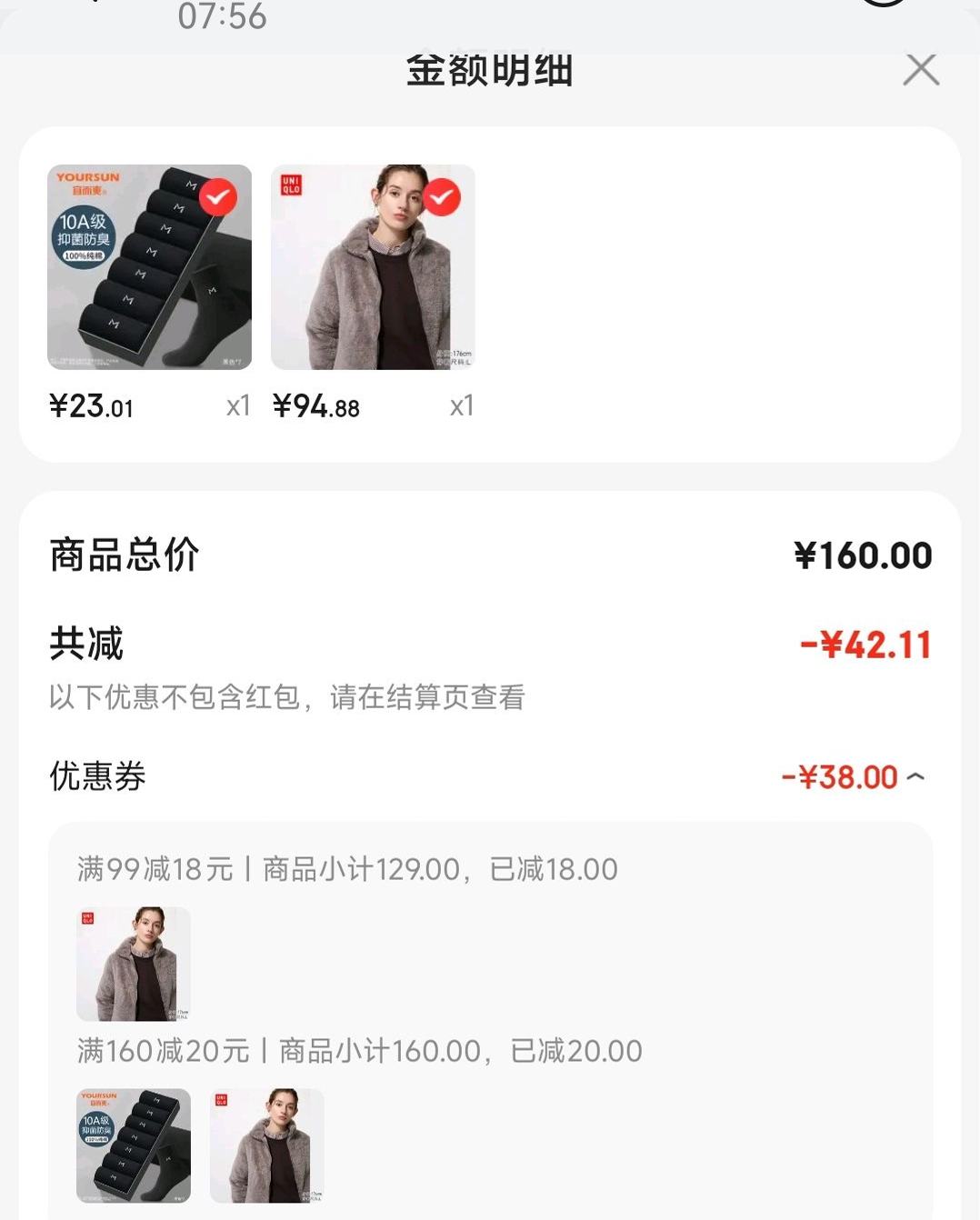Click the socks thumbnail under the 满160减20 coupon
This screenshot has height=1220, width=980.
coord(133,1145)
